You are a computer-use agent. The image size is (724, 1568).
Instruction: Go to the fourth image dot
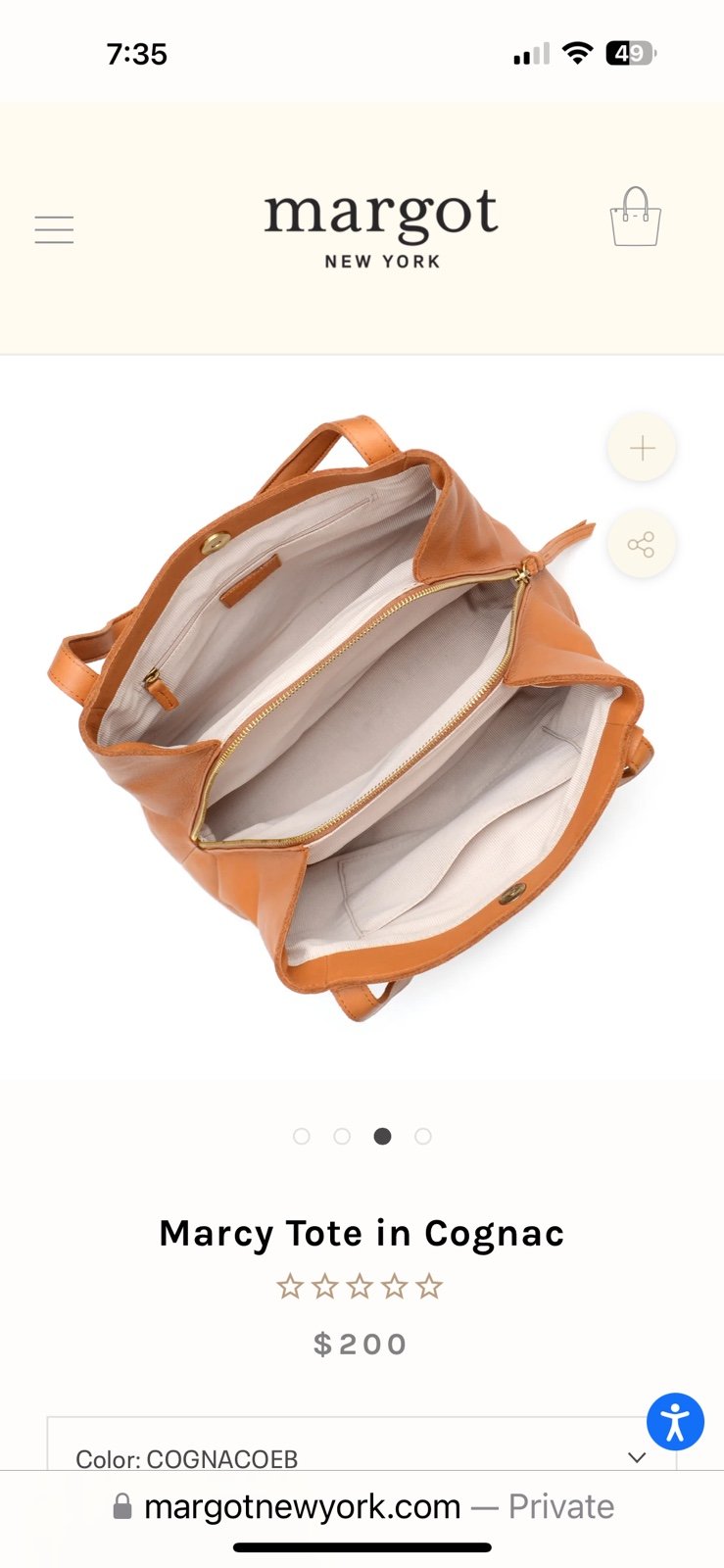point(423,1136)
